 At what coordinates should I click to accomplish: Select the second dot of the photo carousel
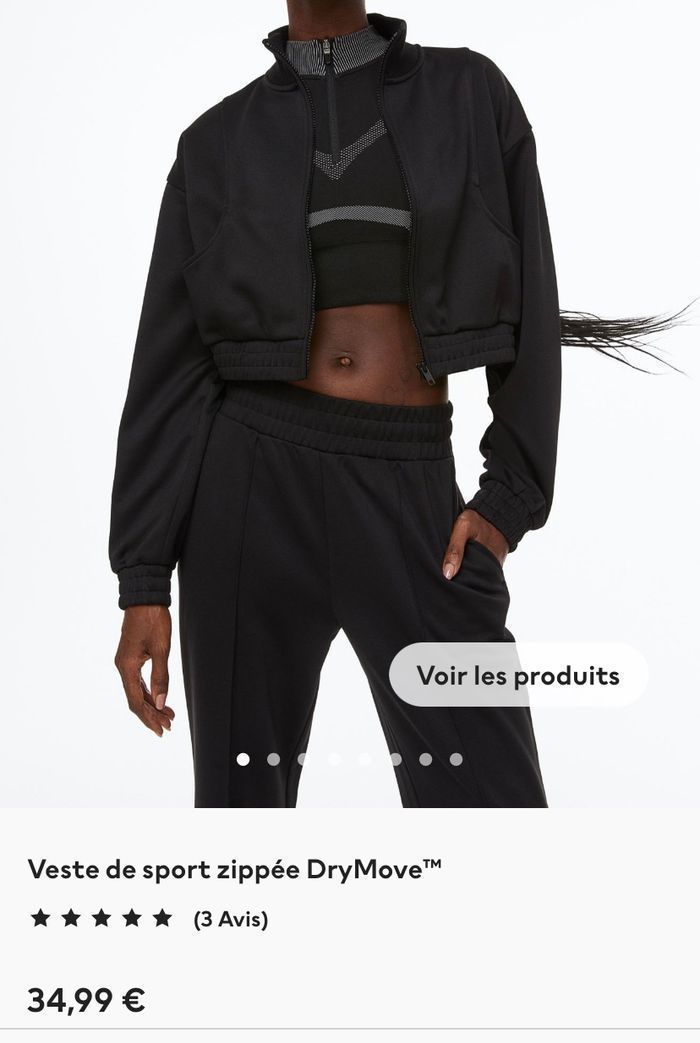[x=273, y=759]
